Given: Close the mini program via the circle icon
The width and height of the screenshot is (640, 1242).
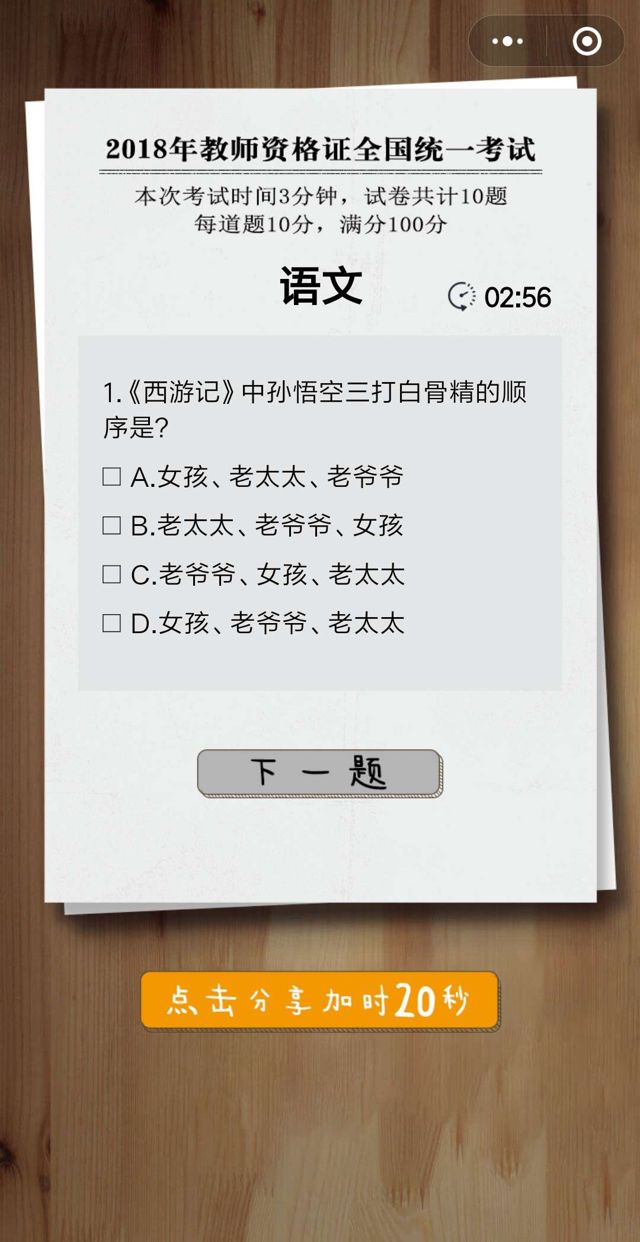Looking at the screenshot, I should 587,41.
